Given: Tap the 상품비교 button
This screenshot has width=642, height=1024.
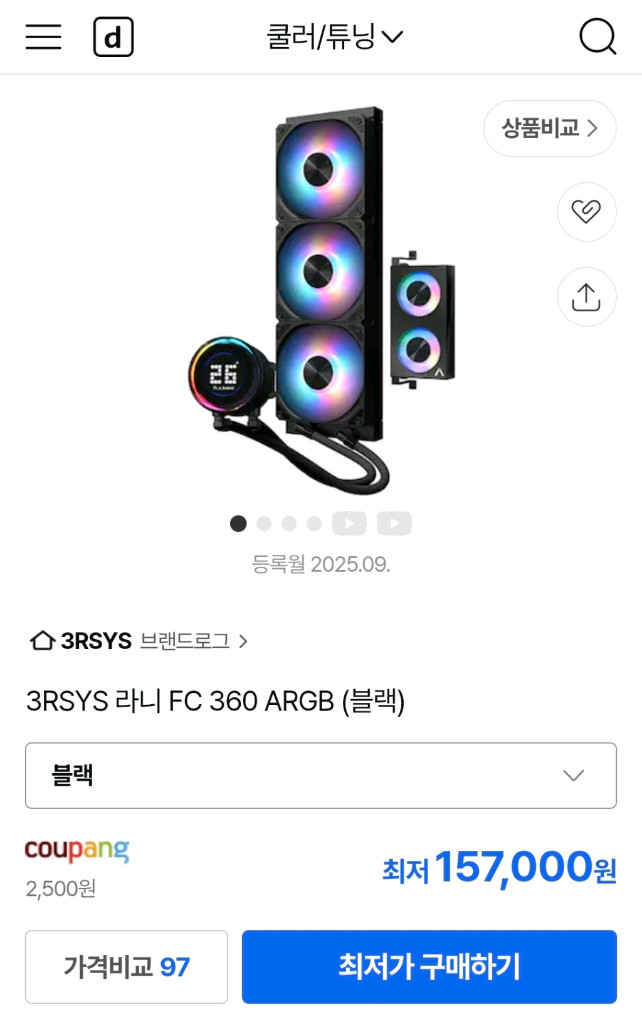Looking at the screenshot, I should [x=549, y=128].
